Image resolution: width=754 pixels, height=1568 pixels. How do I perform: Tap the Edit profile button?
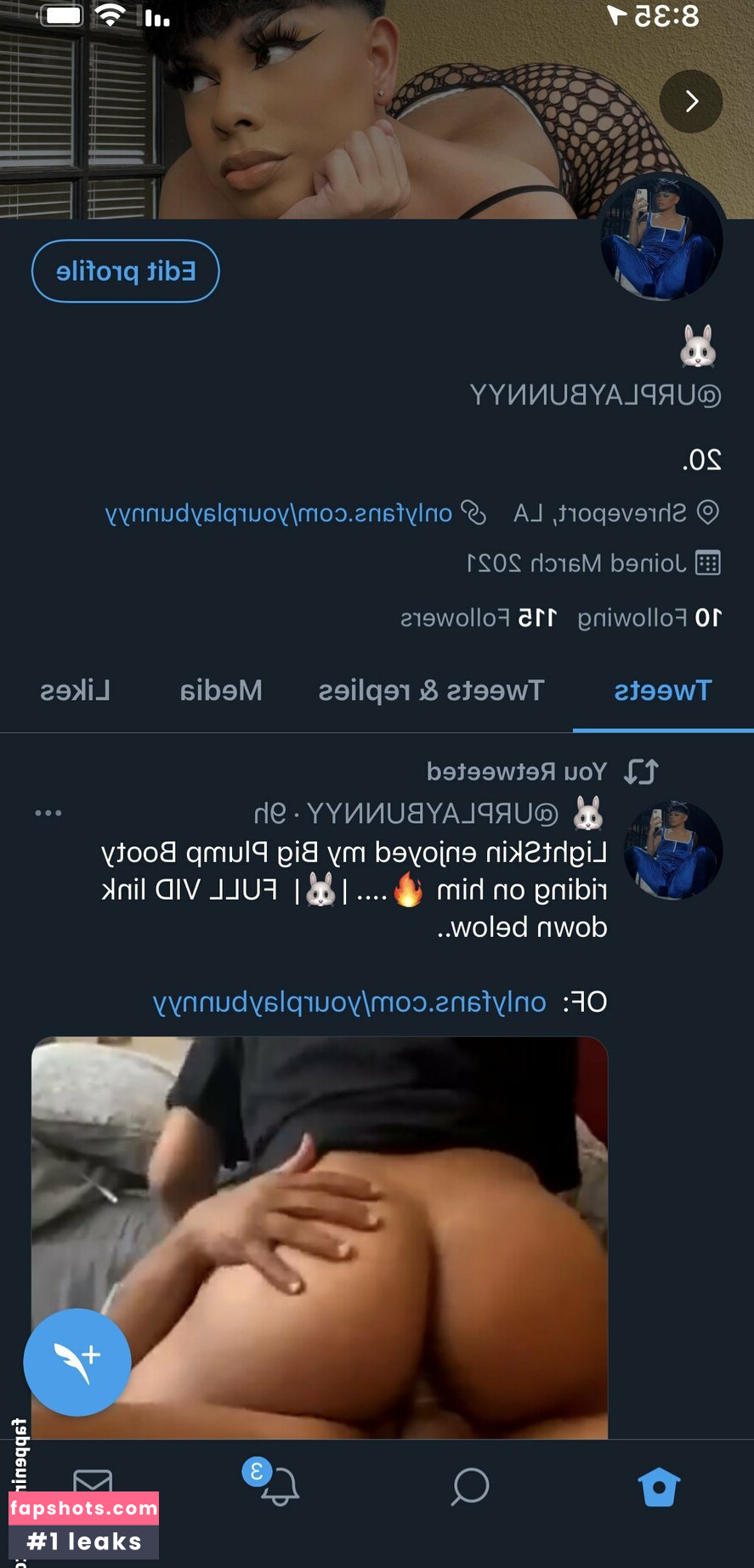pyautogui.click(x=126, y=271)
